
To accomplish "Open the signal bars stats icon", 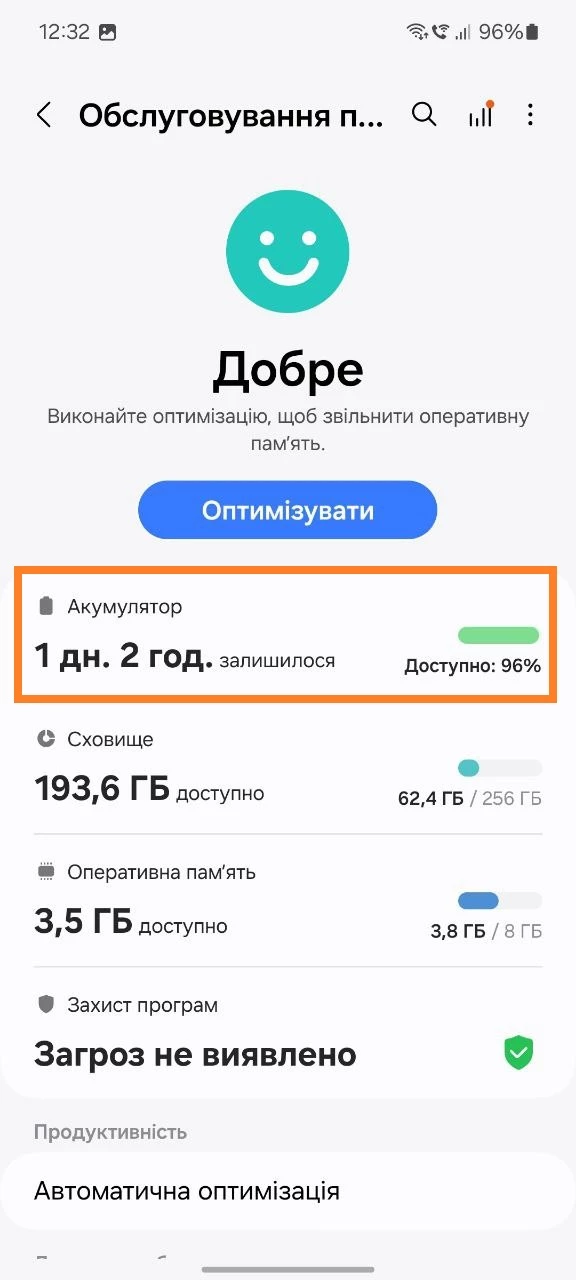I will [481, 115].
